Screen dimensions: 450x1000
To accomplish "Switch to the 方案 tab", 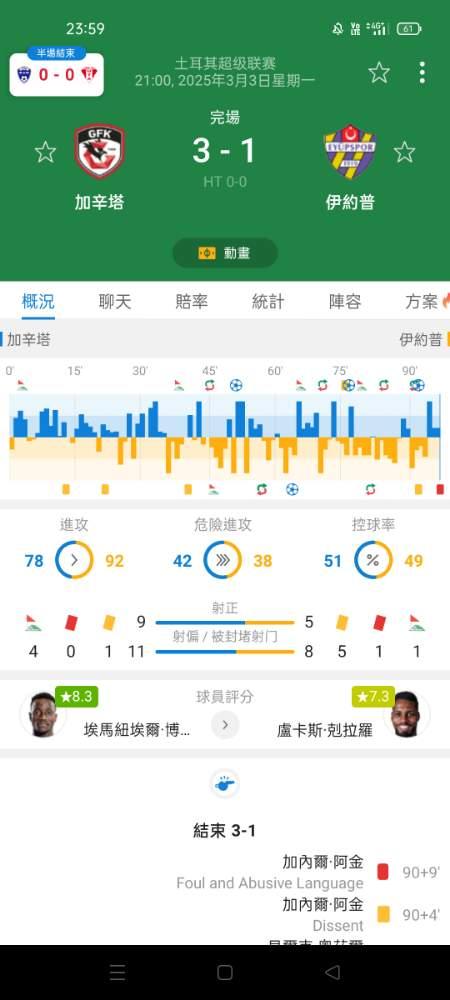I will coord(426,302).
